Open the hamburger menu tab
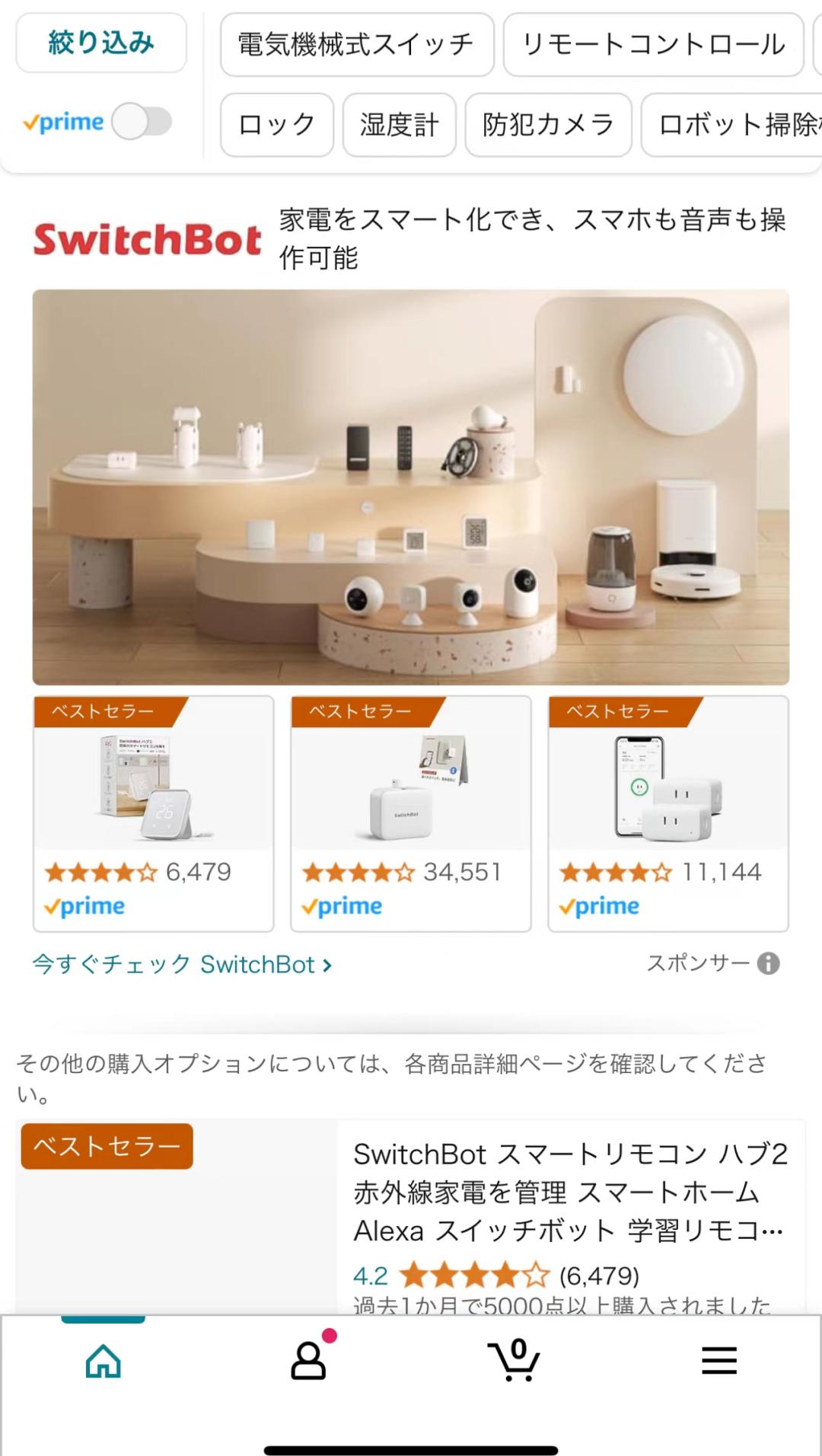Screen dimensions: 822x1456 pos(718,1361)
